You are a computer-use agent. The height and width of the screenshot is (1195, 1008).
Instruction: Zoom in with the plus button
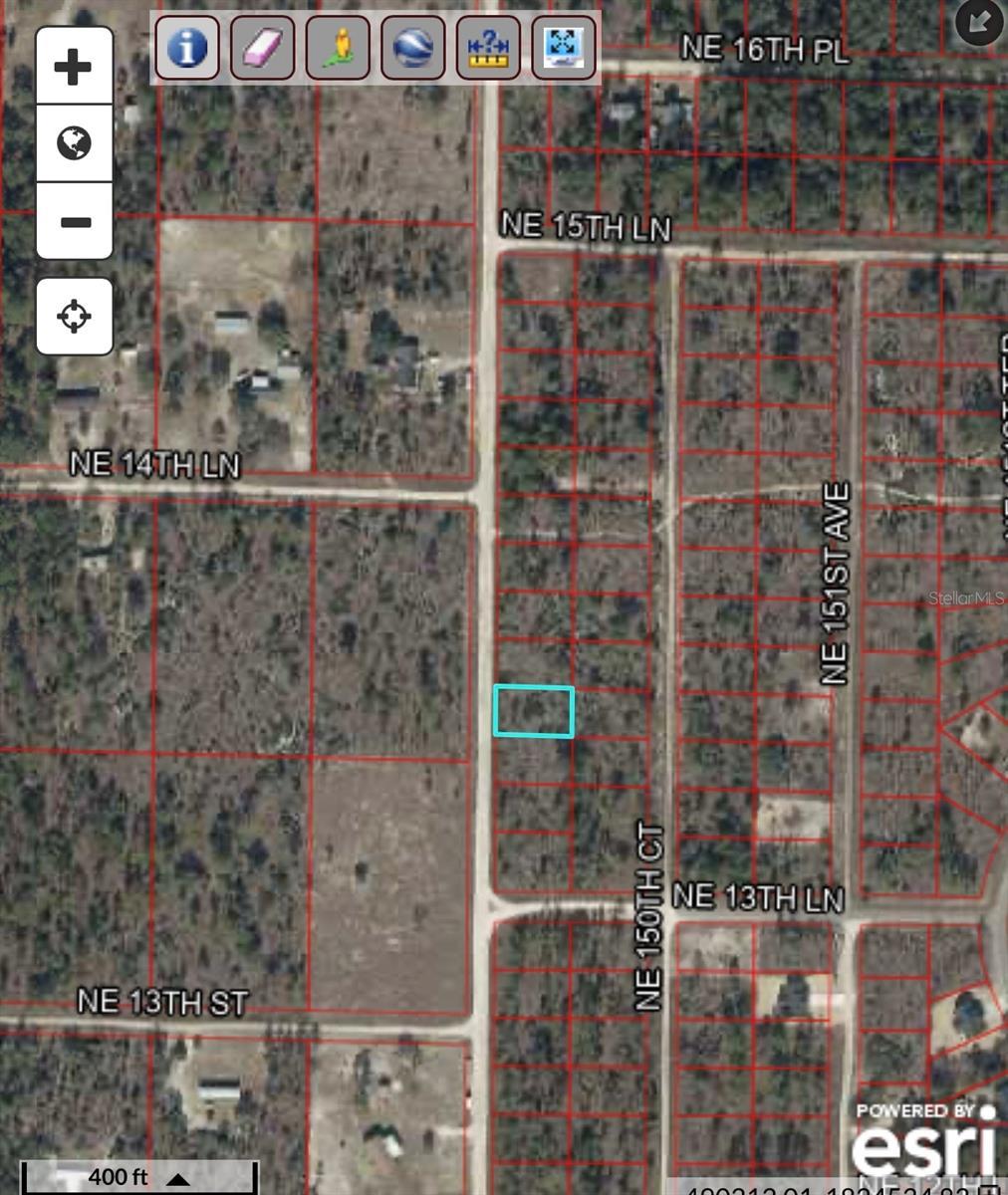(x=74, y=66)
